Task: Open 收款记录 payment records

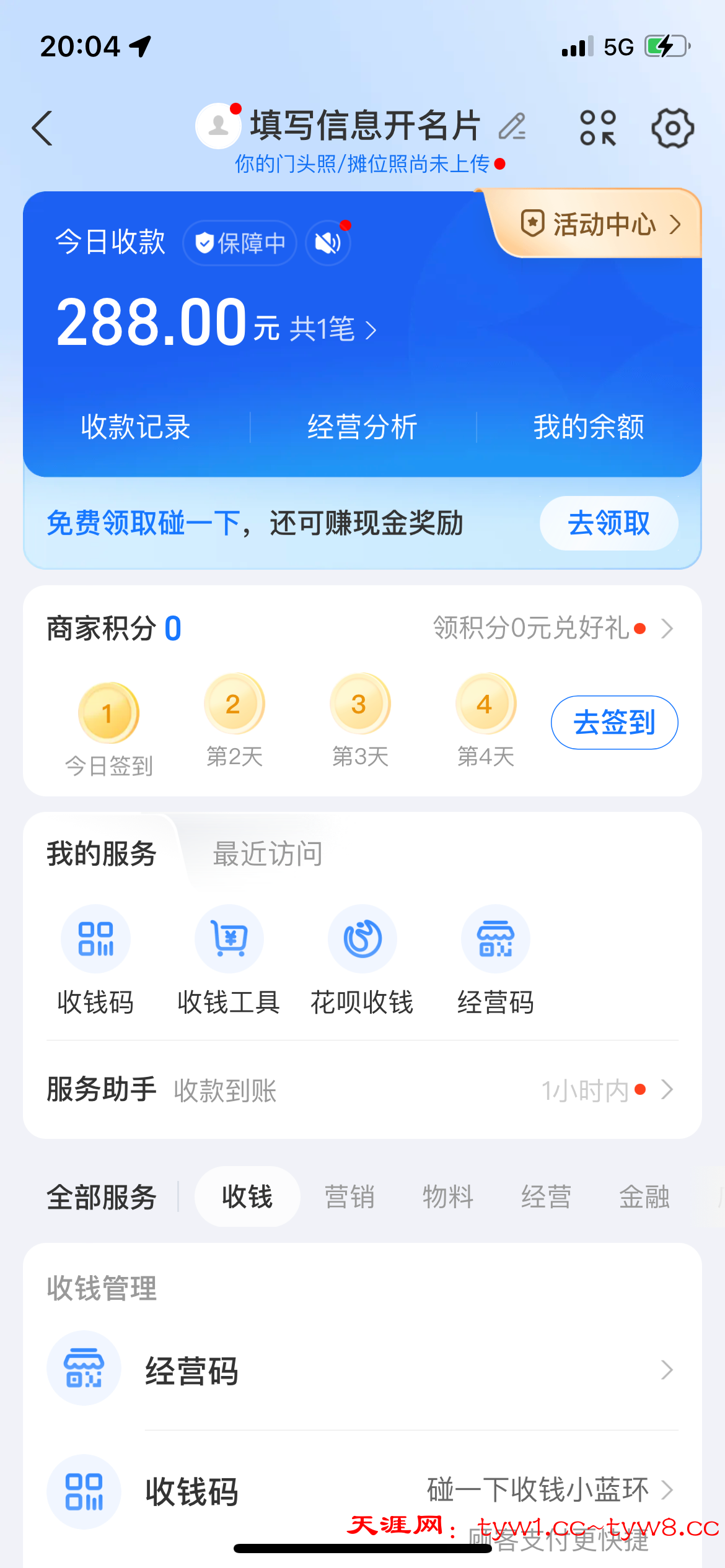Action: pos(136,427)
